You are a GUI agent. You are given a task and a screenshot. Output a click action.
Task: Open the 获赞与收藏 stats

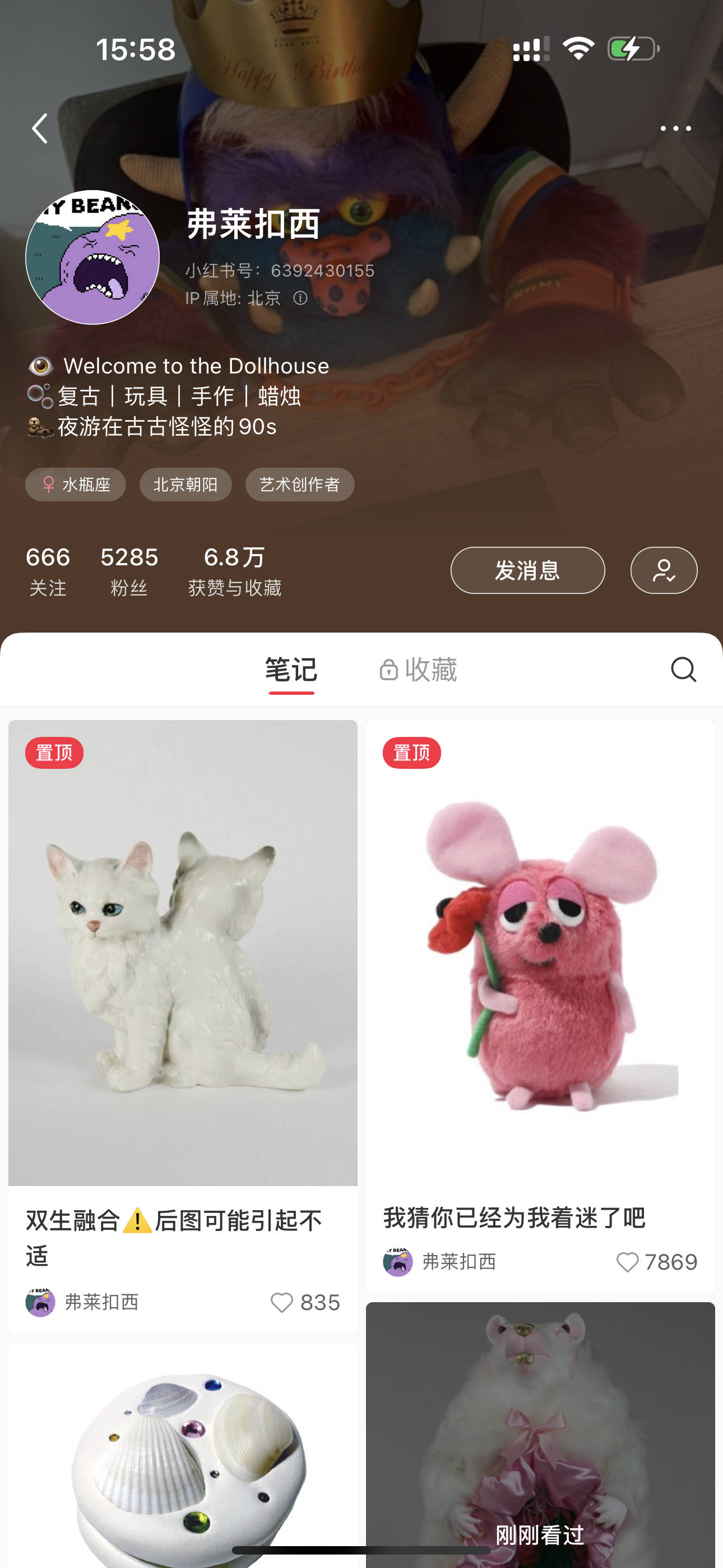point(234,570)
